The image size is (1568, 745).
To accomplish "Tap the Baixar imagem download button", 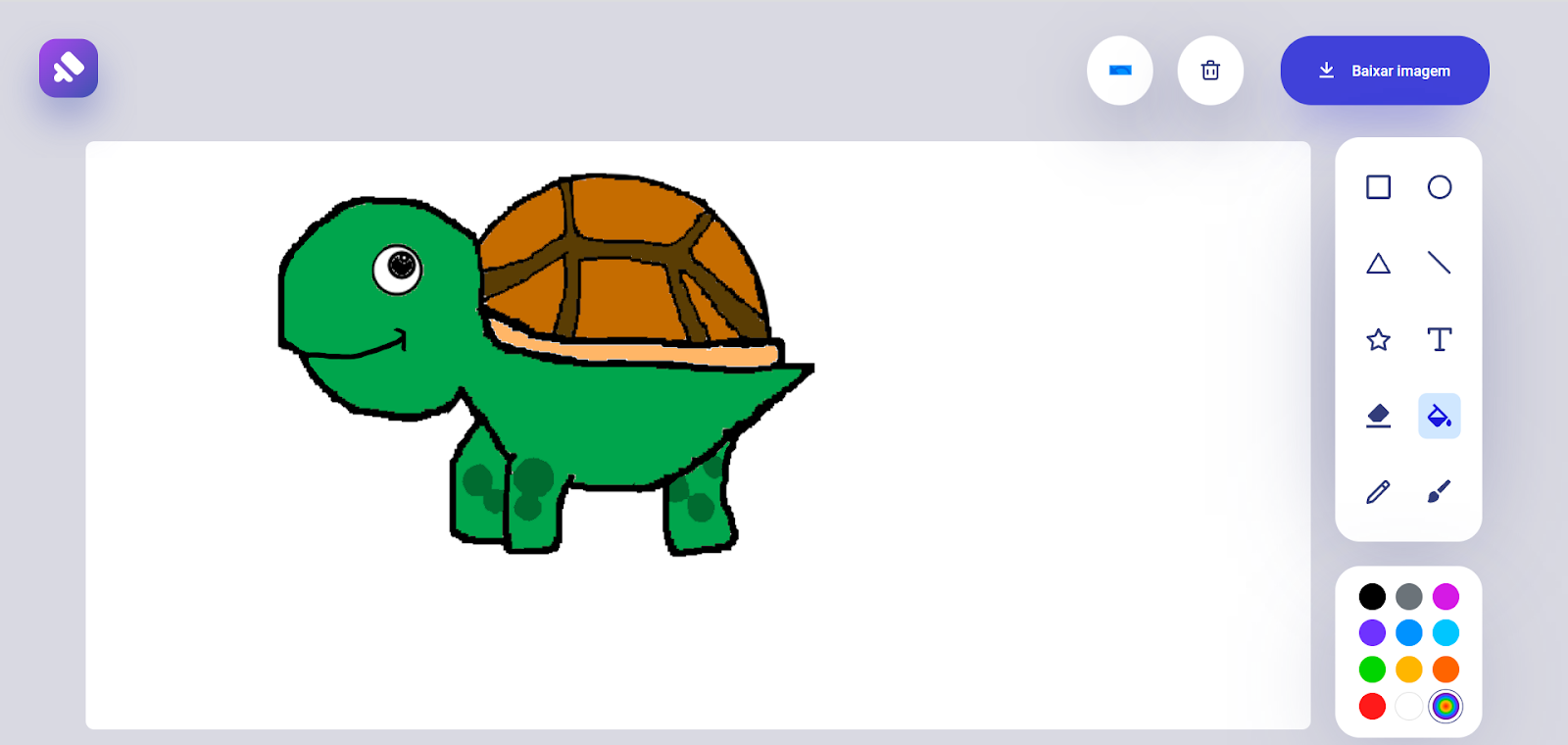I will pos(1384,71).
